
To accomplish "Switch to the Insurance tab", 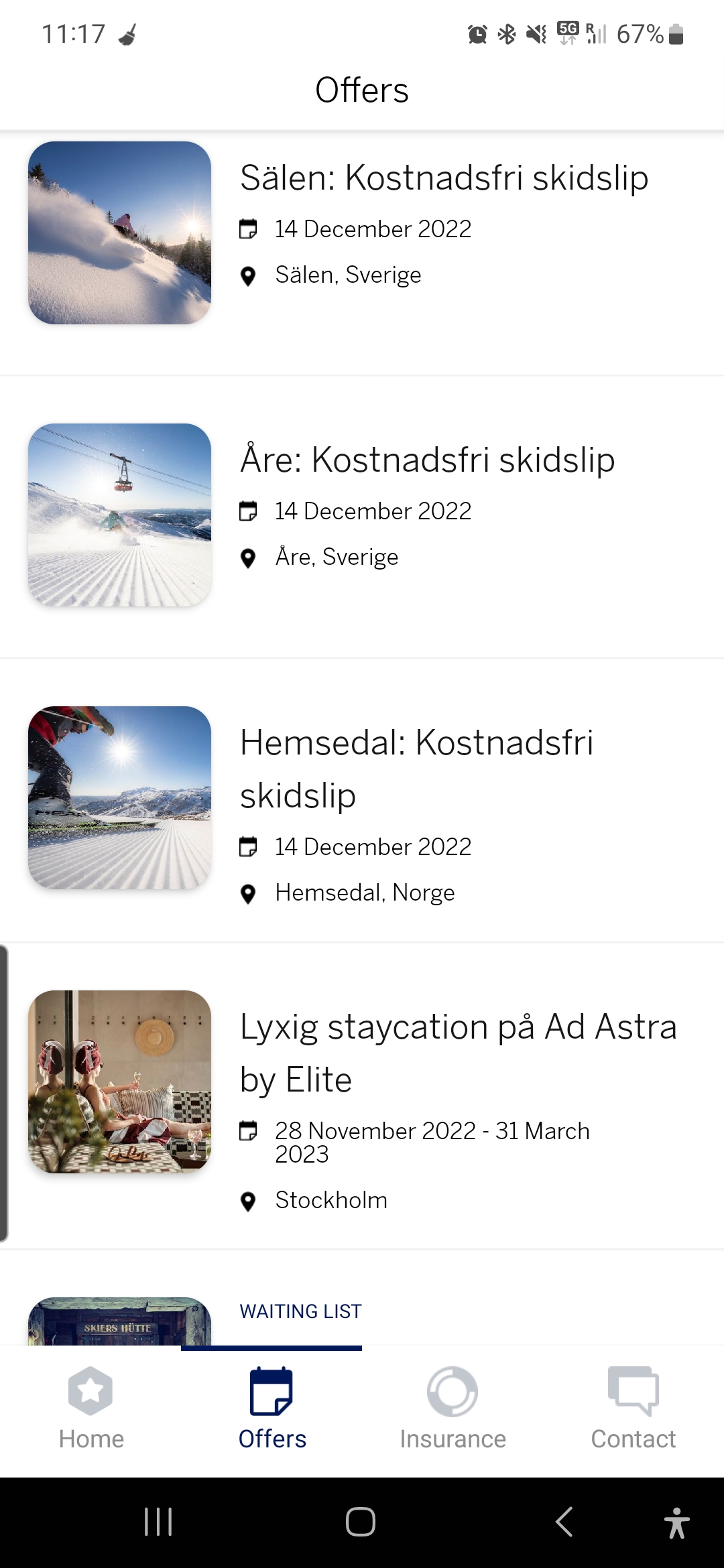I will tap(452, 1414).
